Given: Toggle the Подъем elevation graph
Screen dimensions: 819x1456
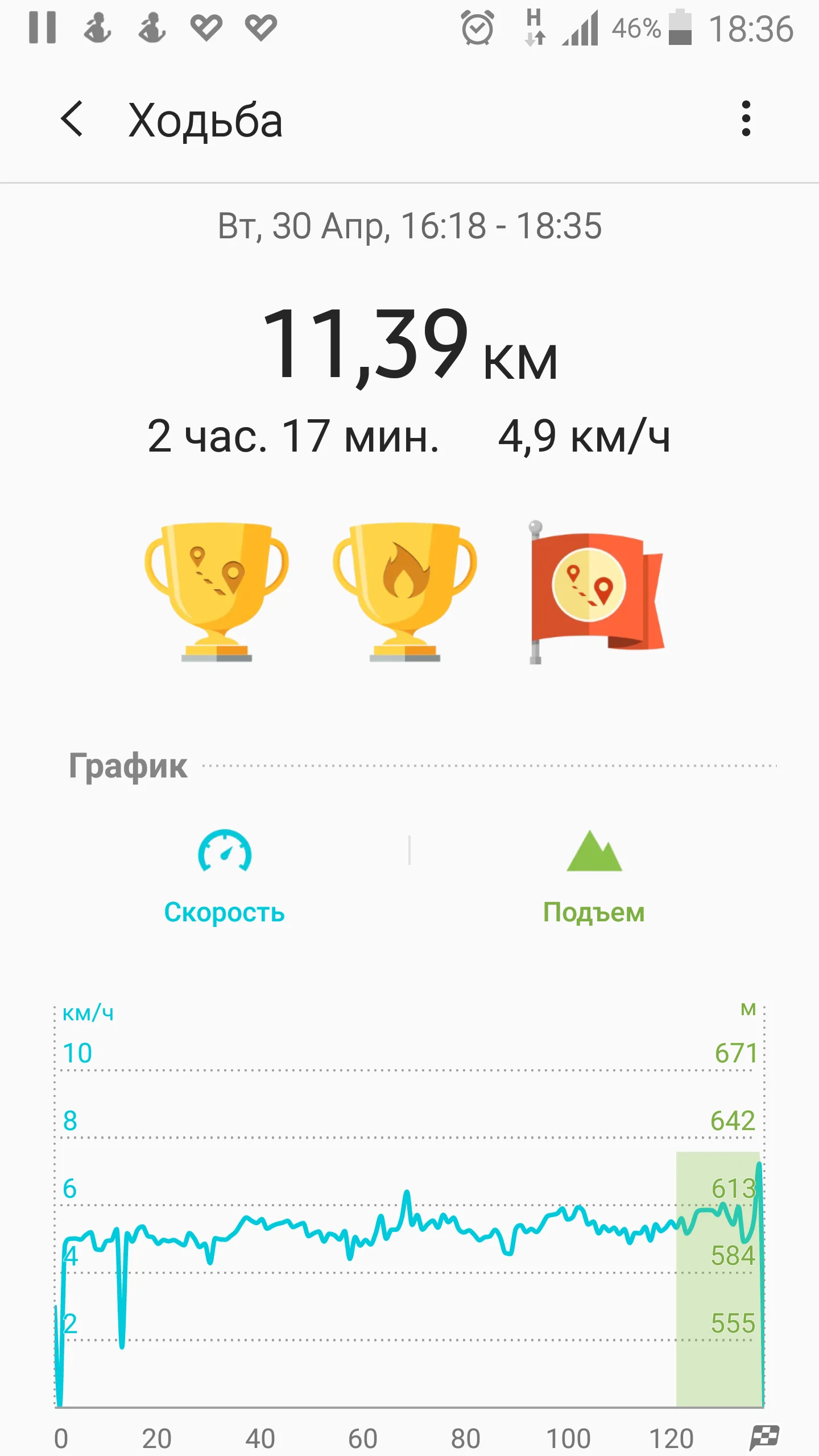Looking at the screenshot, I should 594,876.
